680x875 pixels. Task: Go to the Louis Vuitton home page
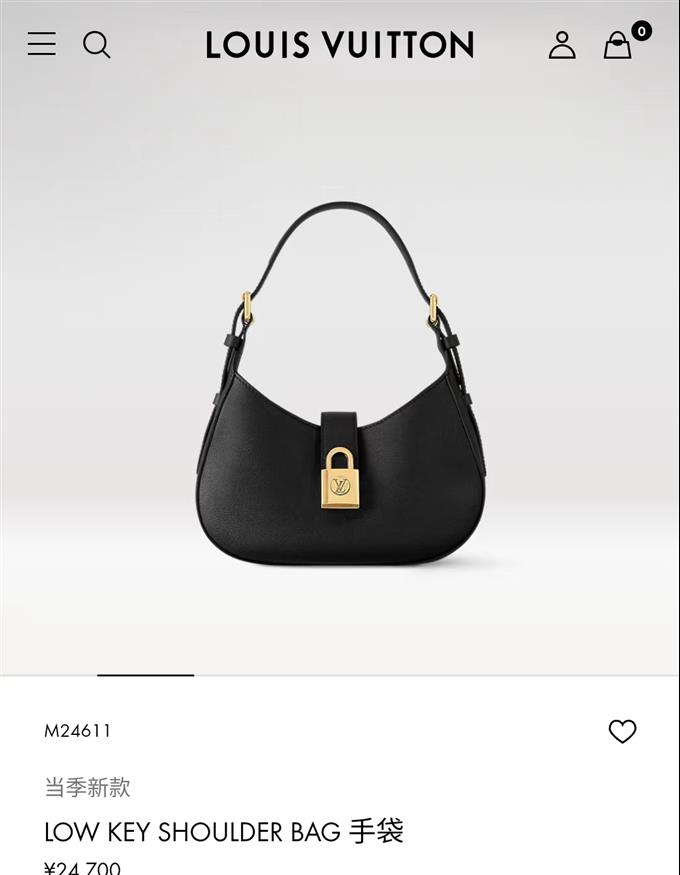point(340,45)
